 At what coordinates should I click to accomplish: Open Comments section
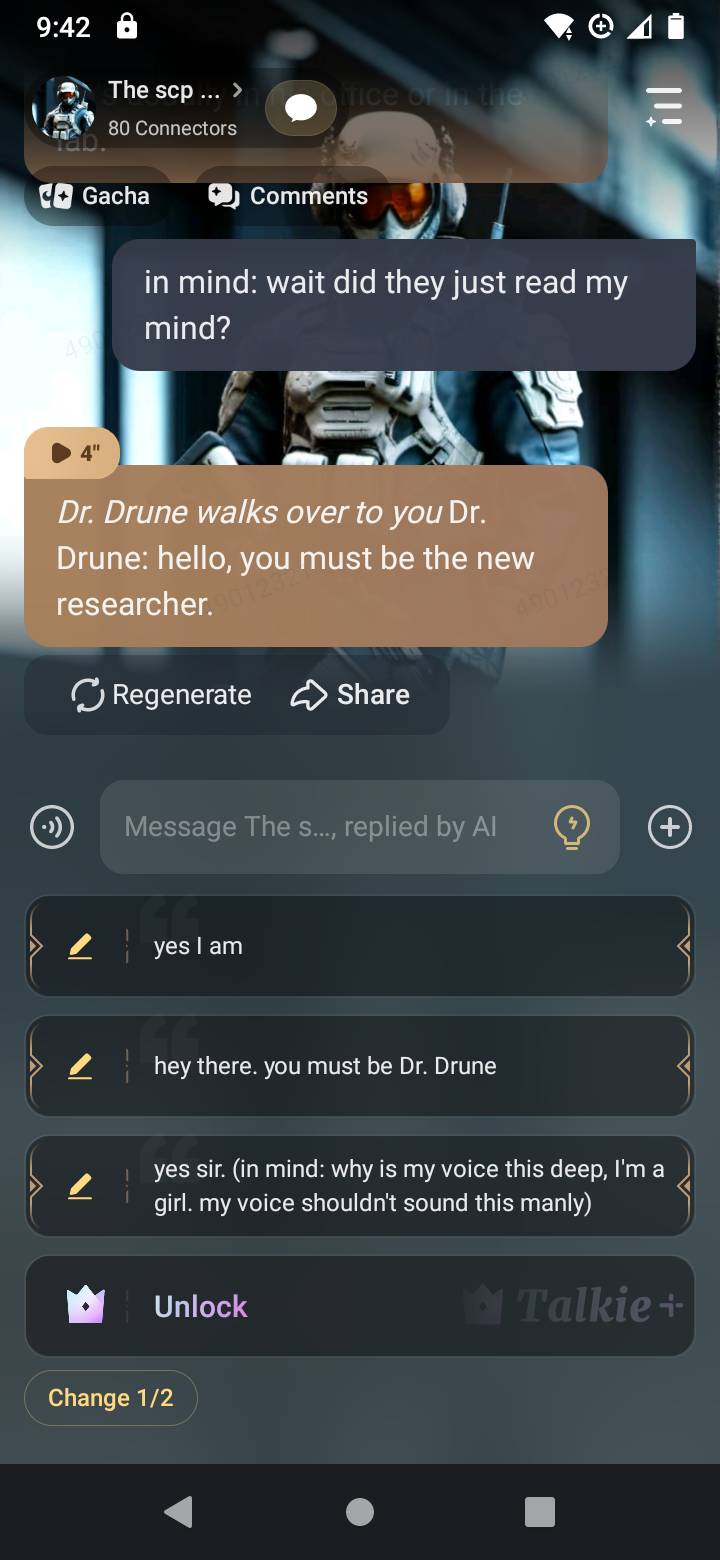click(289, 196)
